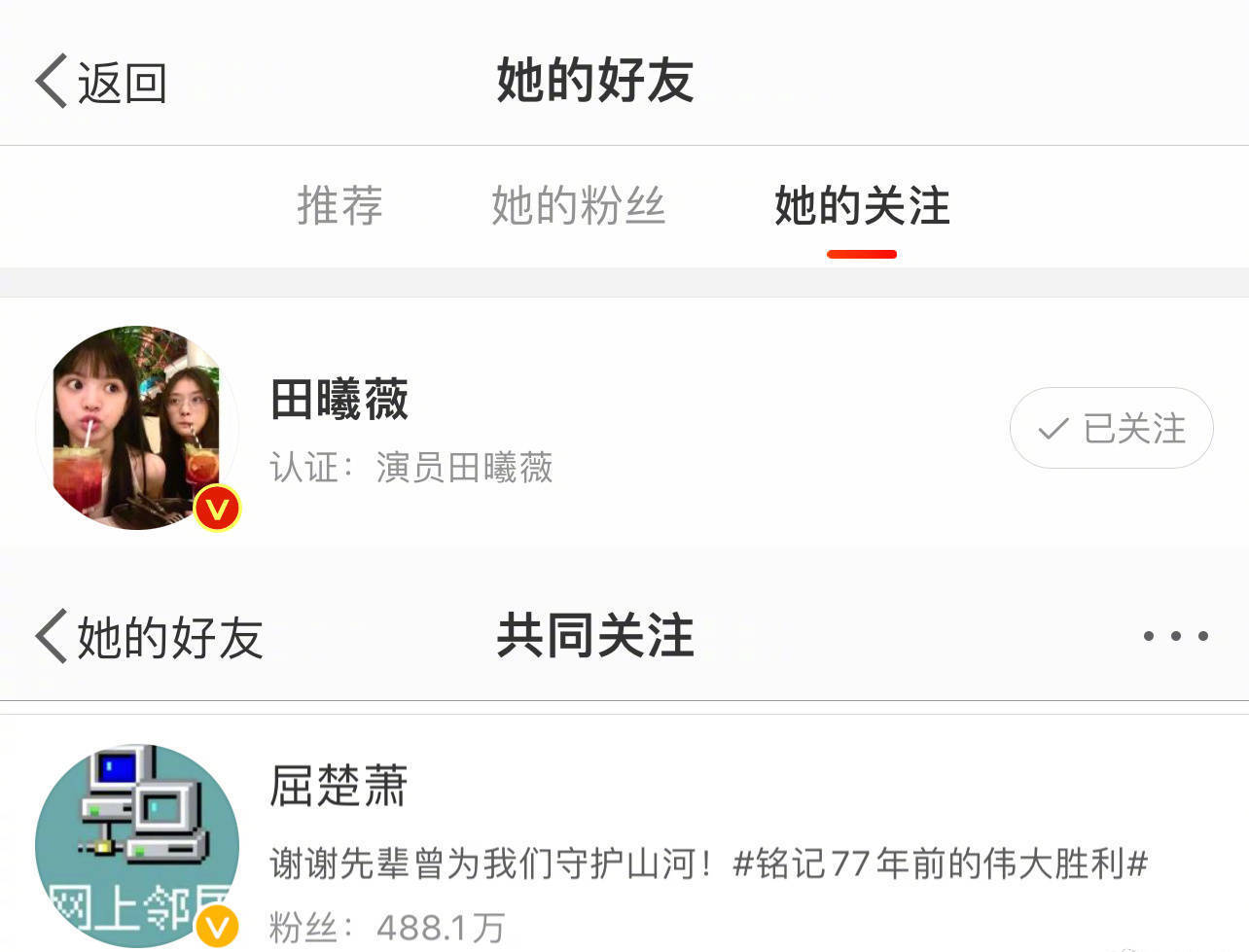This screenshot has width=1249, height=952.
Task: Tap the 返回 back button
Action: tap(101, 82)
